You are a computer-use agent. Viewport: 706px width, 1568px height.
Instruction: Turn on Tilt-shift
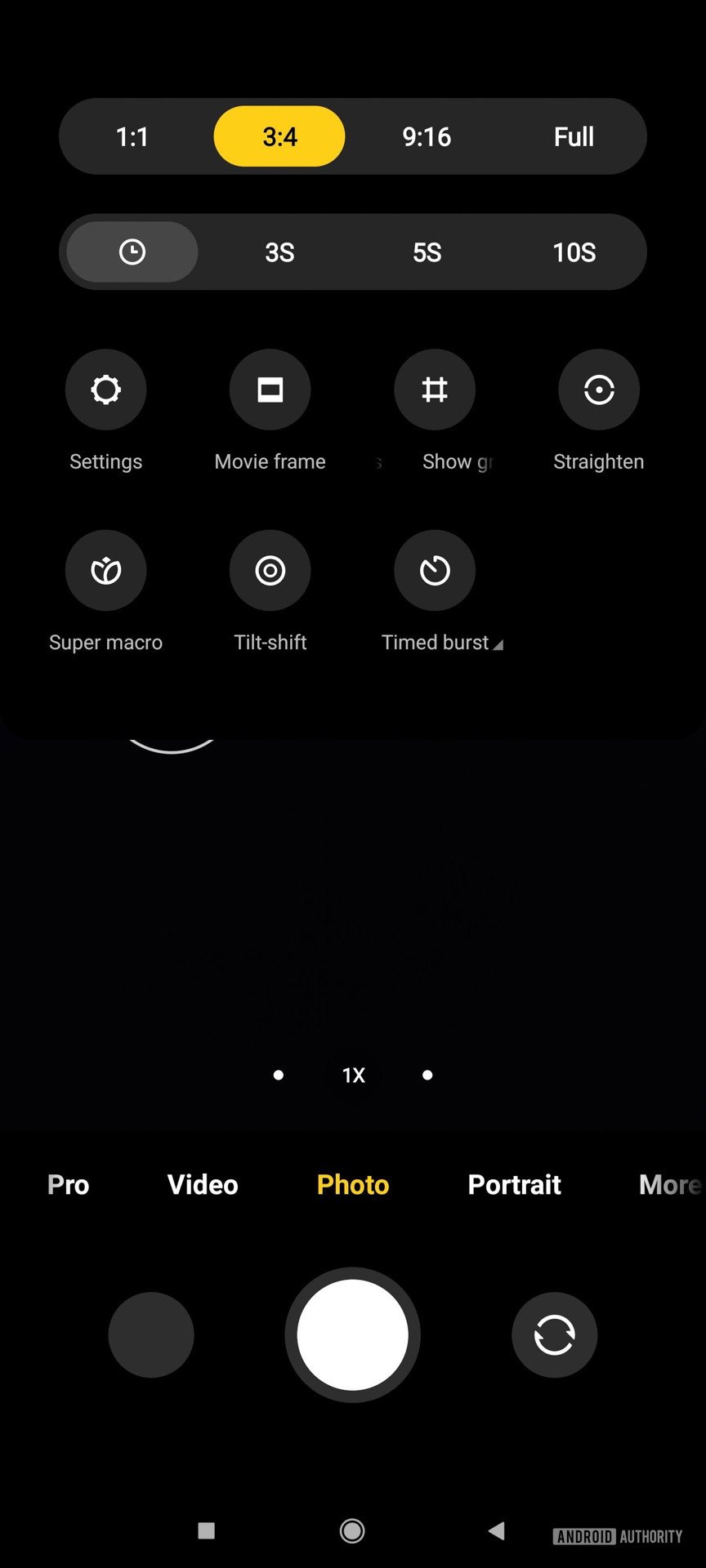[270, 570]
